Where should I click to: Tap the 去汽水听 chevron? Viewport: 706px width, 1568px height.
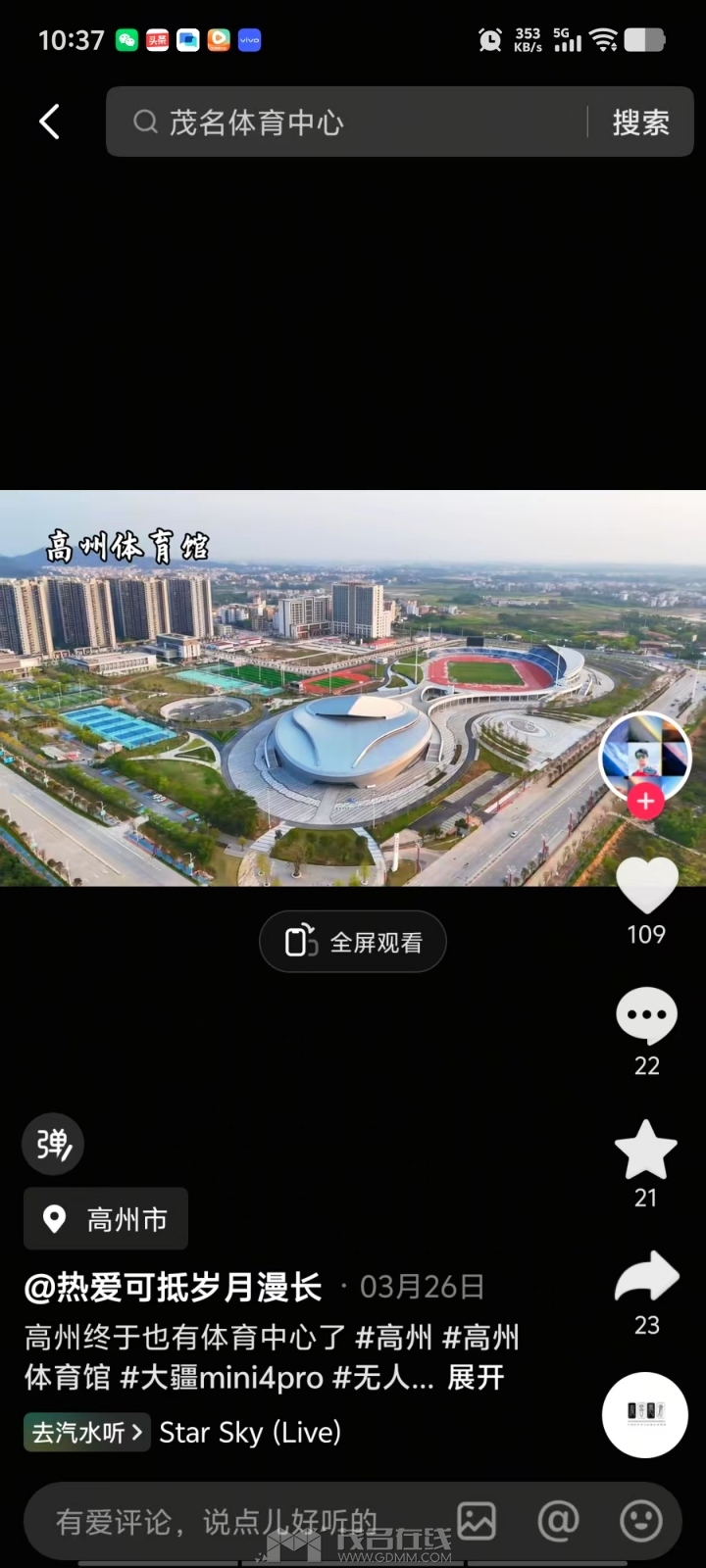point(85,1432)
